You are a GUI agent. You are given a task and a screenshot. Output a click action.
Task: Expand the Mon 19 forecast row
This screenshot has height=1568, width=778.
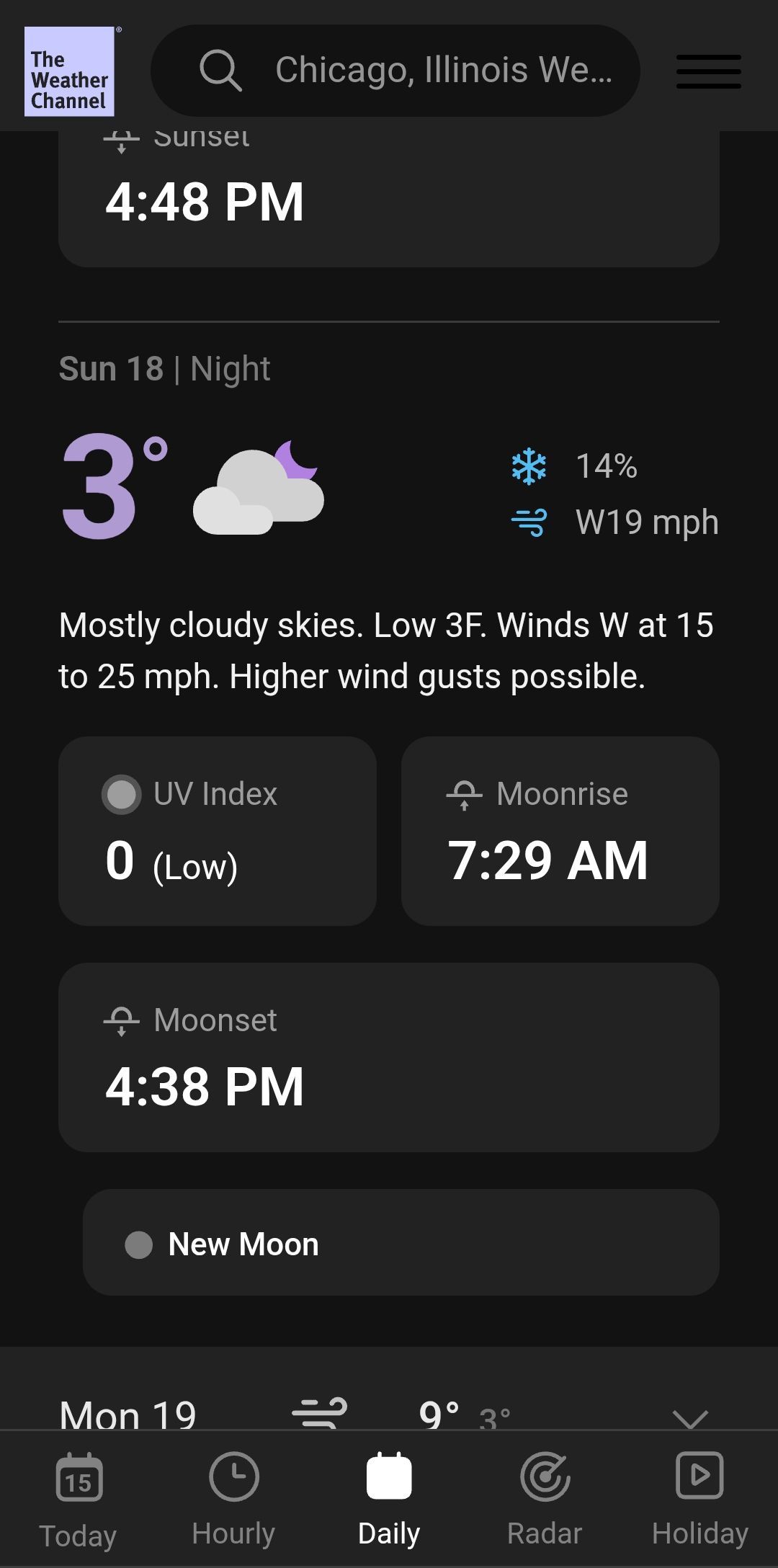(689, 1417)
